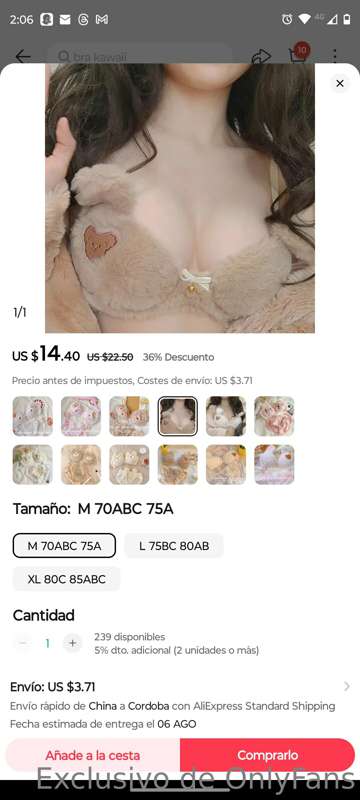Select the last variant thumbnail in second row
The image size is (360, 800).
coord(274,465)
